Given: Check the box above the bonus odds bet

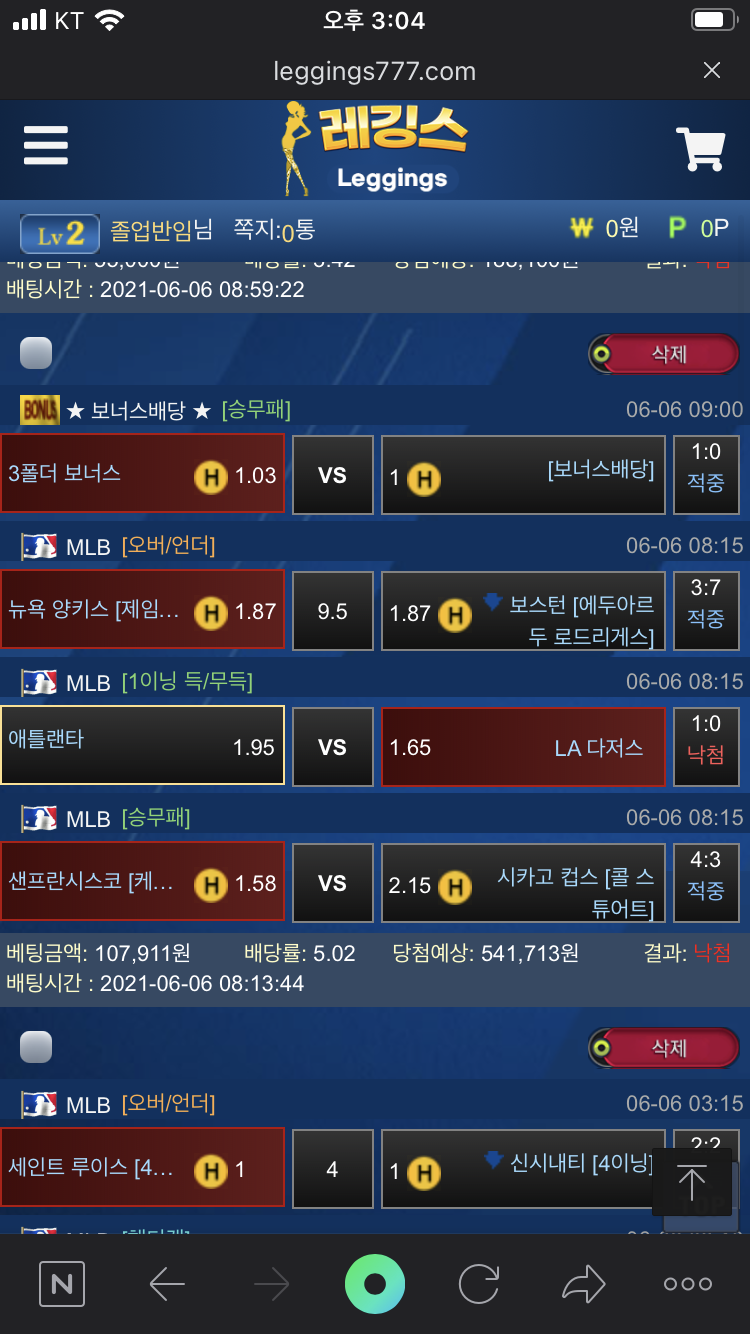Looking at the screenshot, I should pyautogui.click(x=35, y=353).
